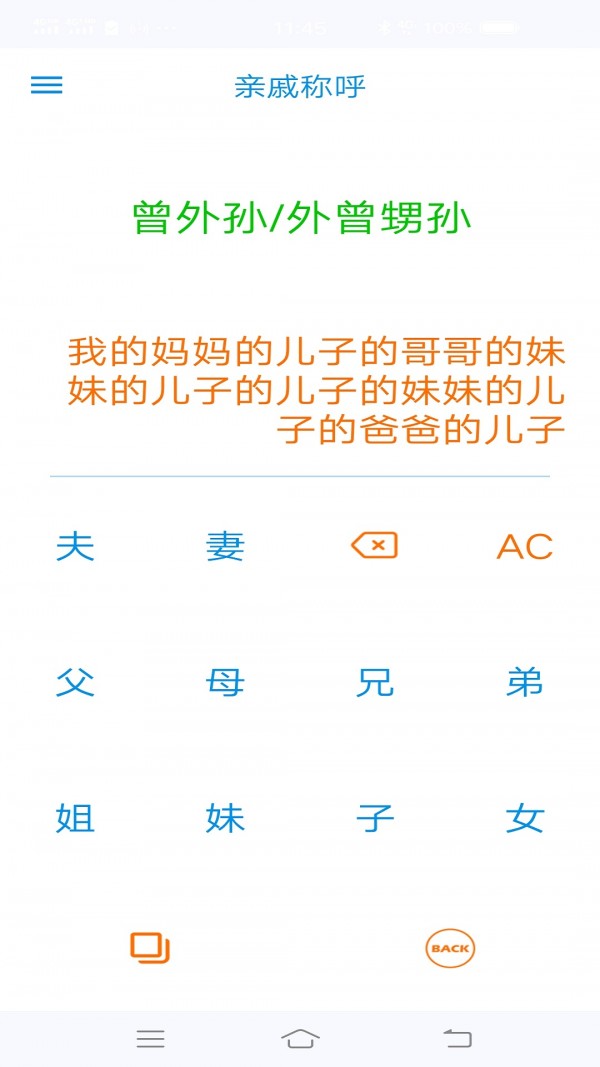Viewport: 600px width, 1067px height.
Task: Add 兄 (older brother) to the chain
Action: point(374,683)
